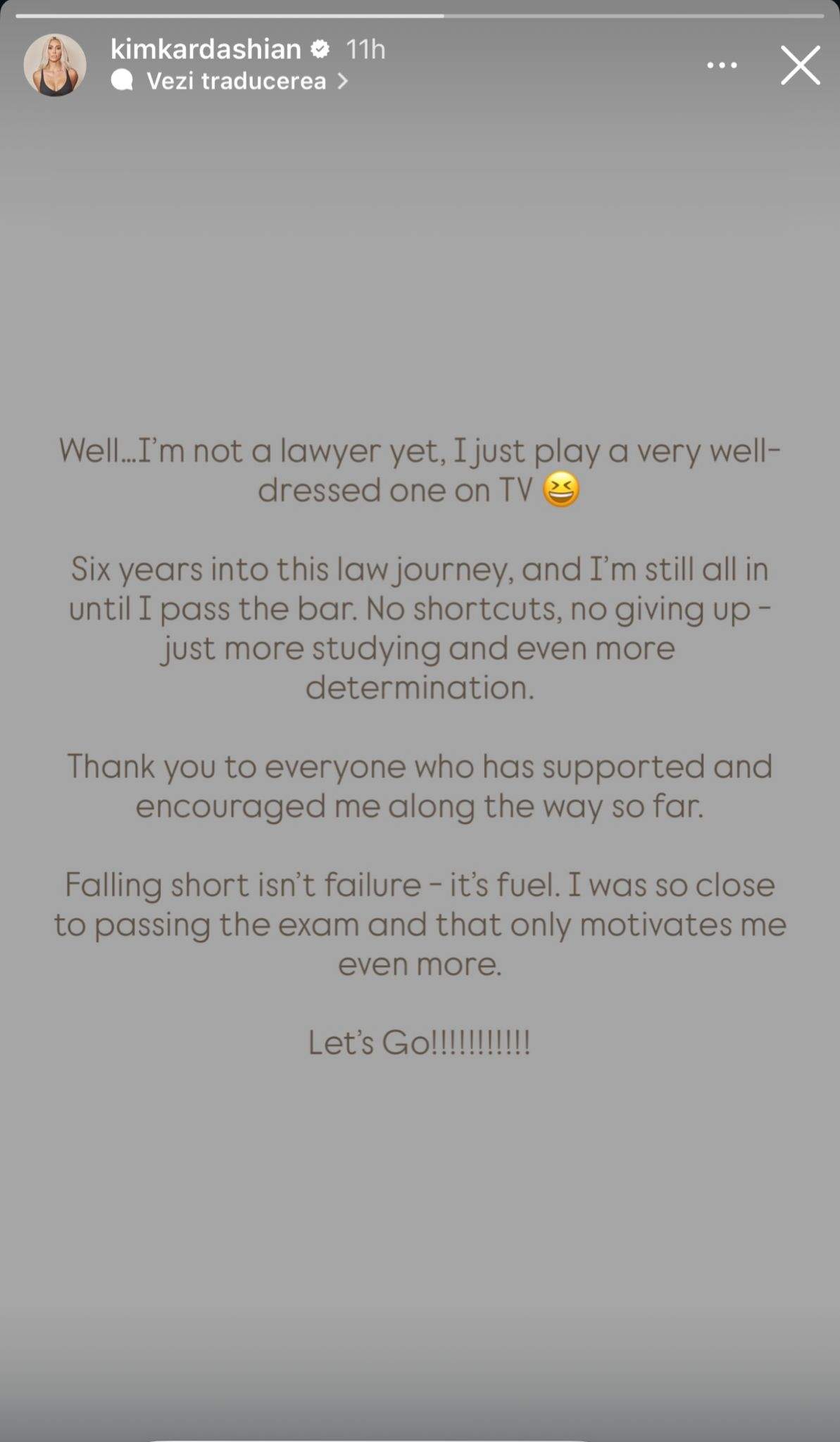The width and height of the screenshot is (840, 1442).
Task: Tap the kimkardashian username
Action: [206, 49]
